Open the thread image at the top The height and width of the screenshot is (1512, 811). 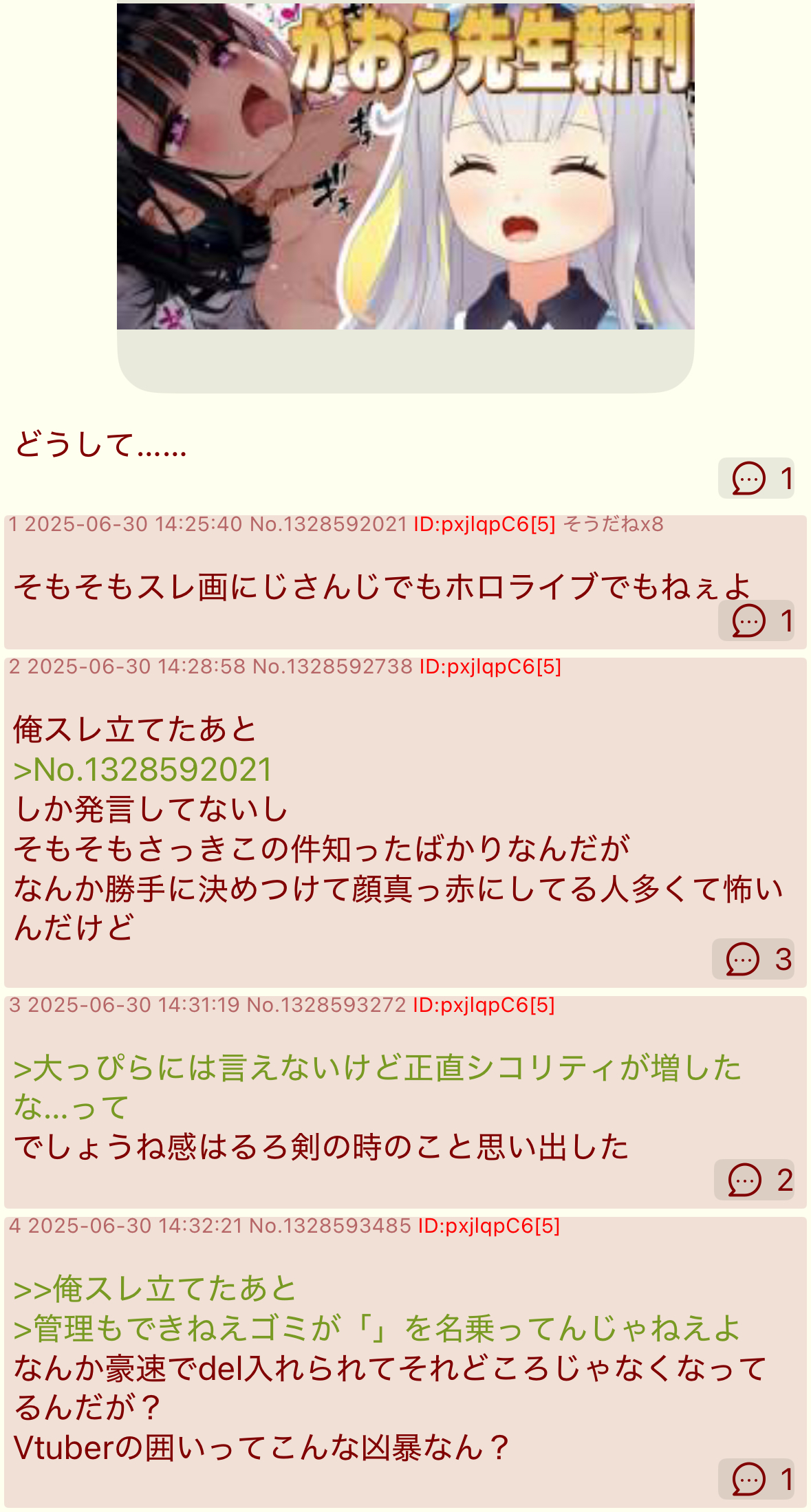[x=405, y=166]
